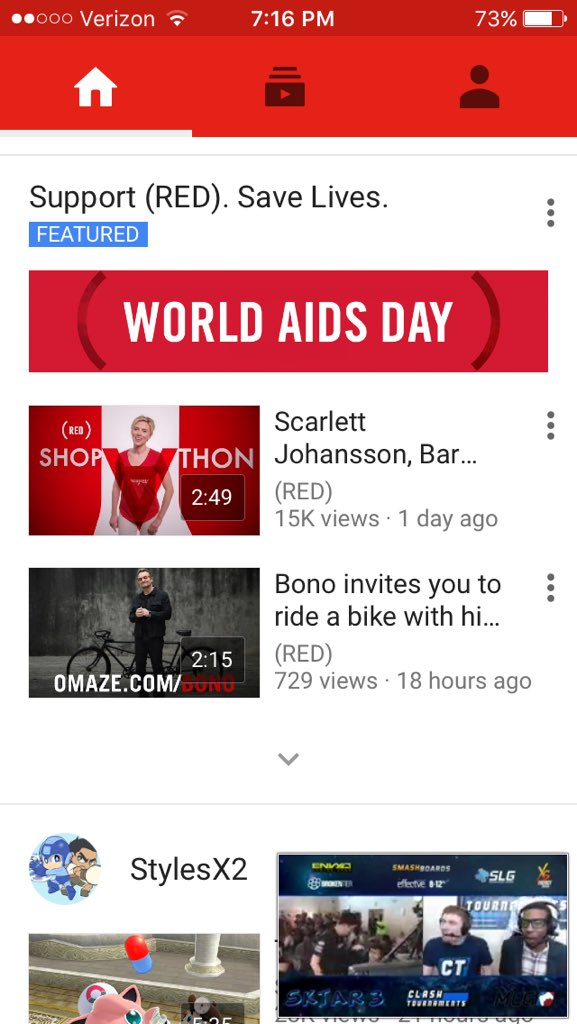Open the World AIDS Day banner
Image resolution: width=577 pixels, height=1024 pixels.
[x=288, y=321]
